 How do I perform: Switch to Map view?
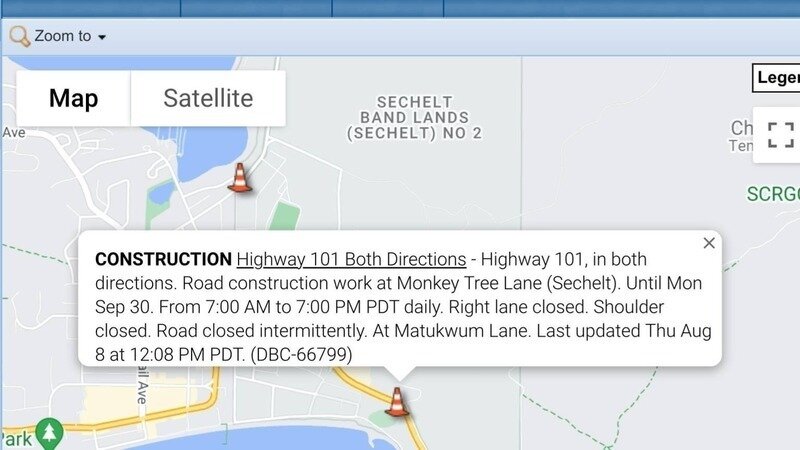point(73,98)
